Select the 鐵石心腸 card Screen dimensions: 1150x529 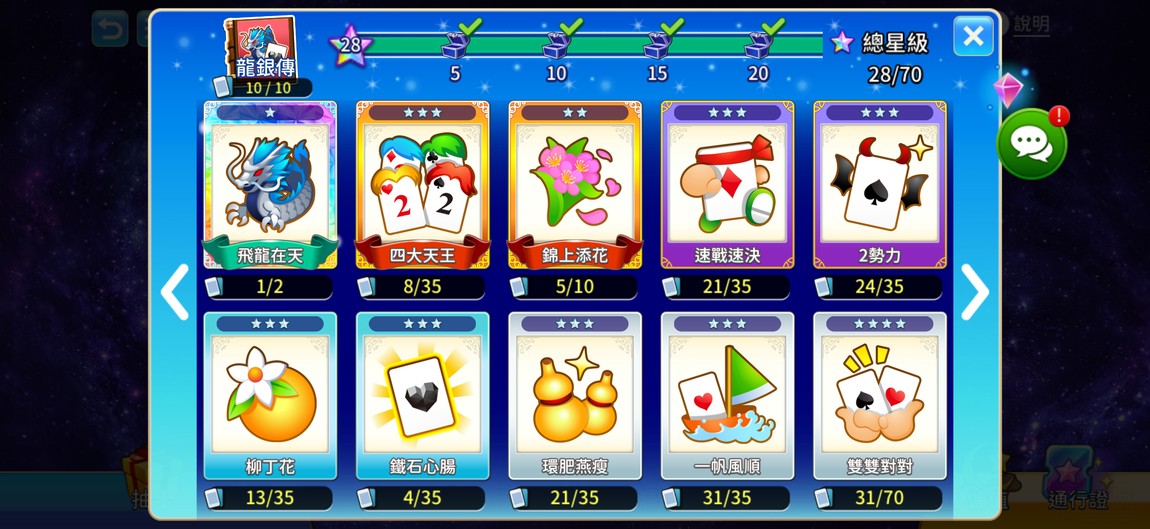[422, 396]
